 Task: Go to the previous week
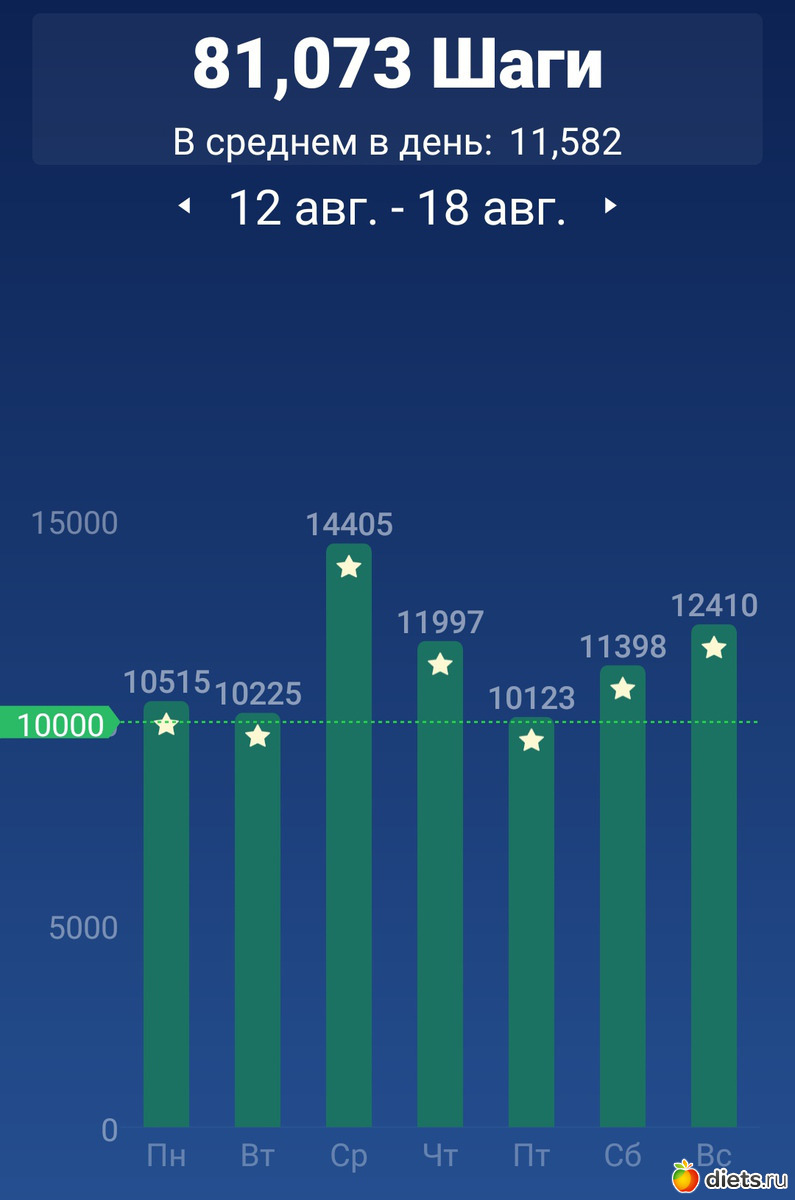[184, 206]
